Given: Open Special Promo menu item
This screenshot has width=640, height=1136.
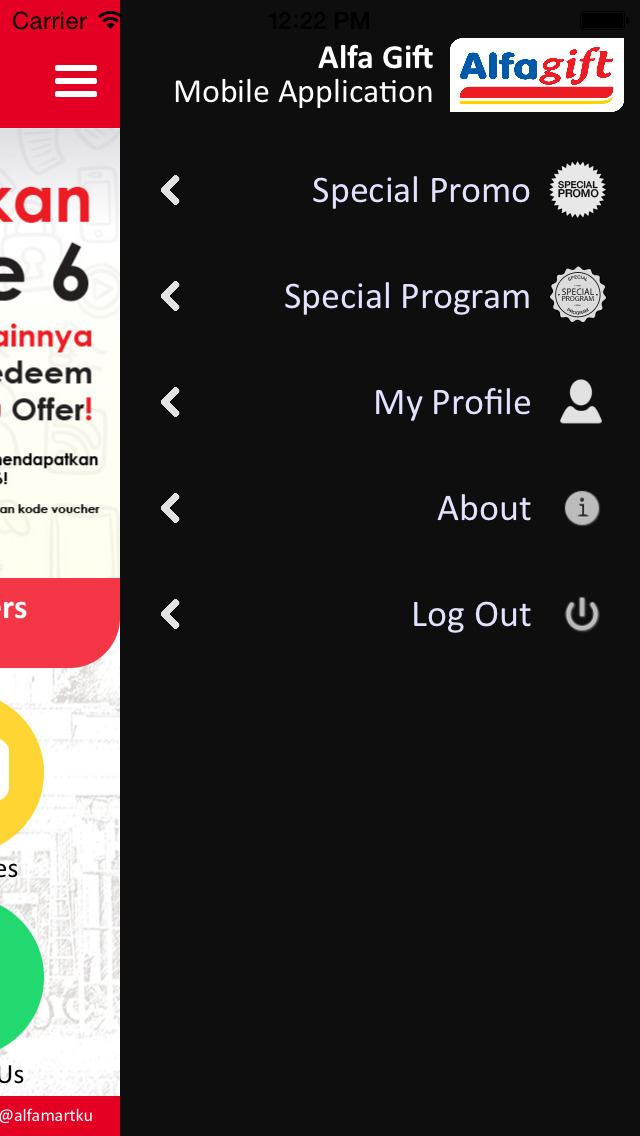Looking at the screenshot, I should tap(421, 190).
